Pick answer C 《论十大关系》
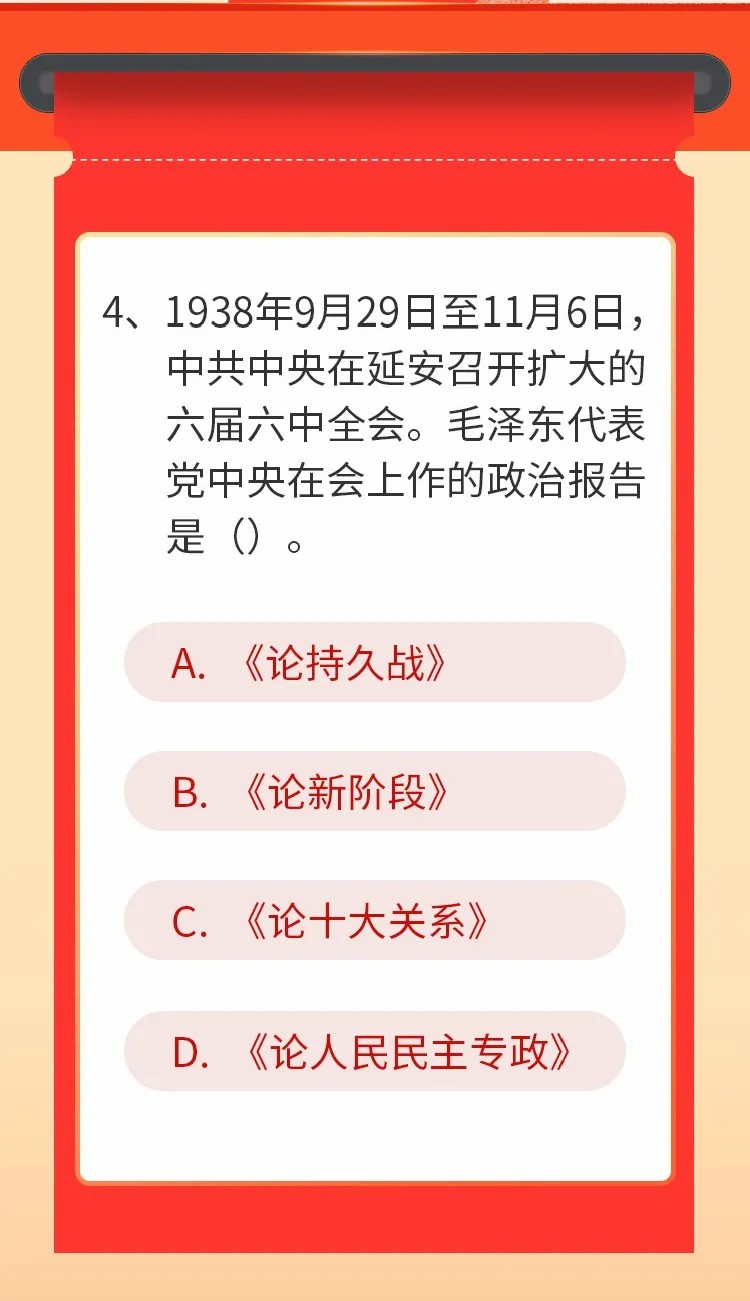 375,920
